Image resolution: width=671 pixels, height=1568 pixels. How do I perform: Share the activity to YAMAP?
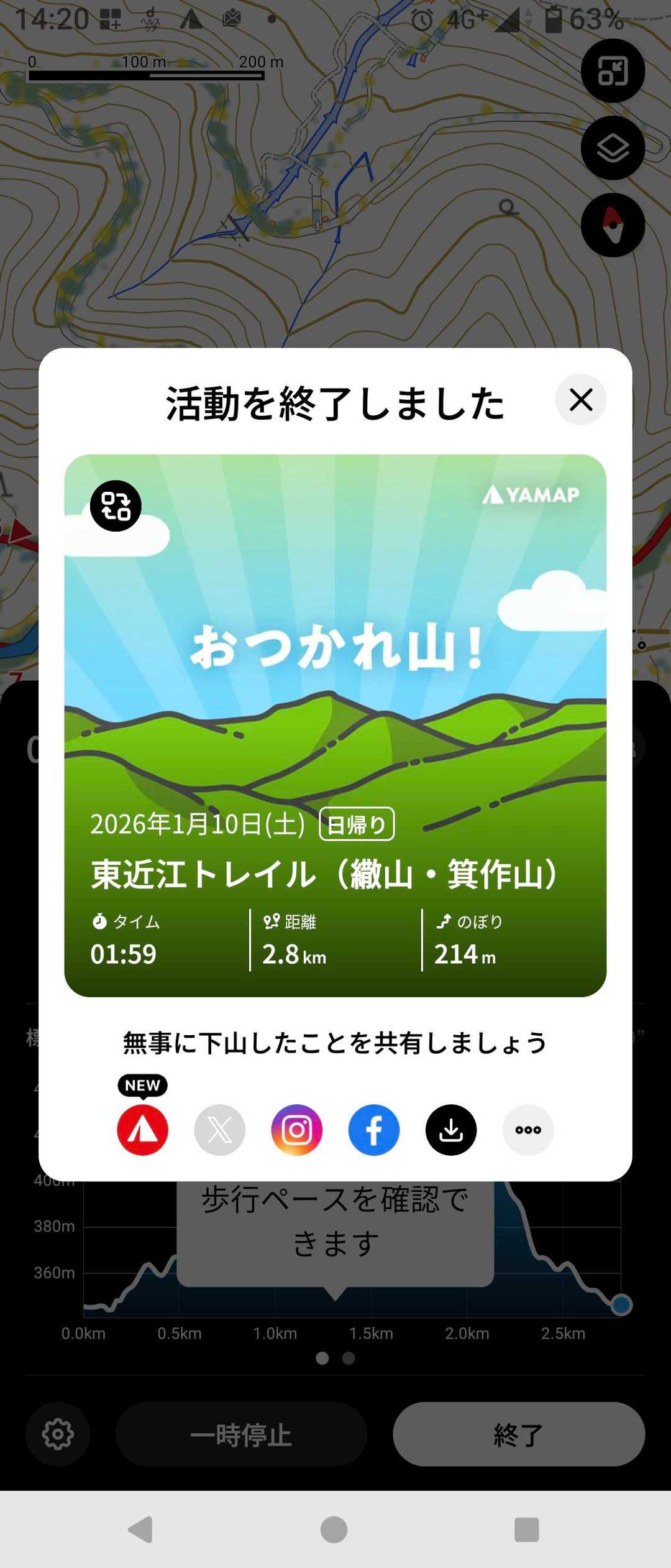(x=142, y=1130)
